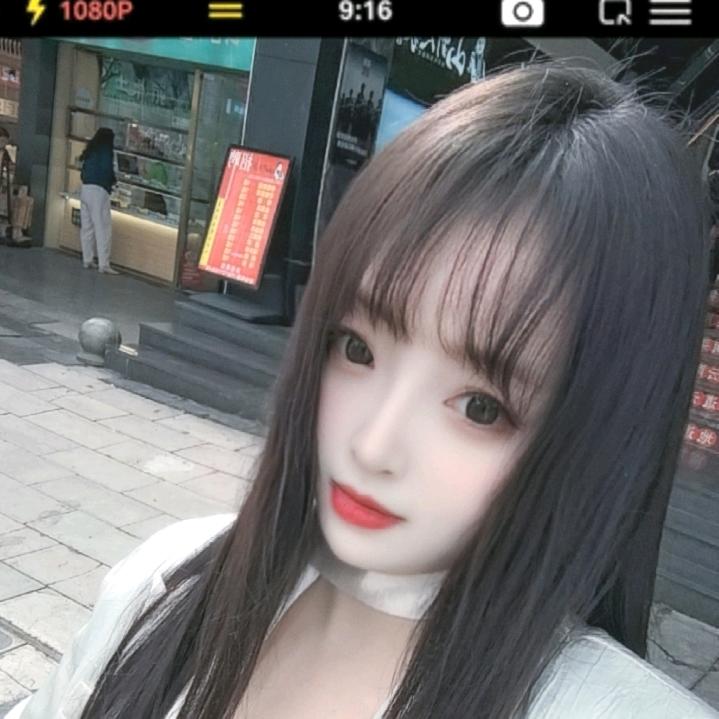Select the 9:16 aspect ratio option
The height and width of the screenshot is (719, 719).
365,11
